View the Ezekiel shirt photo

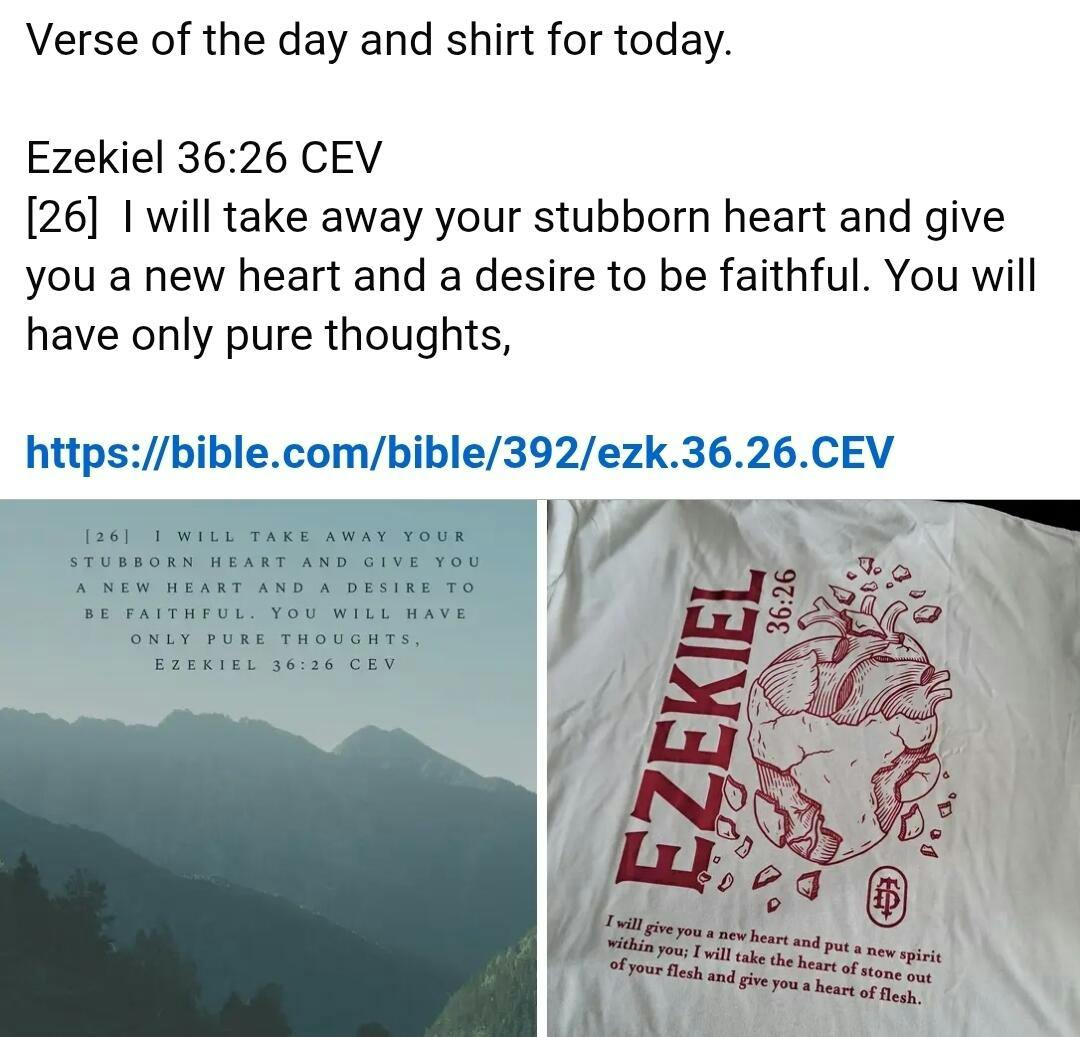click(813, 767)
